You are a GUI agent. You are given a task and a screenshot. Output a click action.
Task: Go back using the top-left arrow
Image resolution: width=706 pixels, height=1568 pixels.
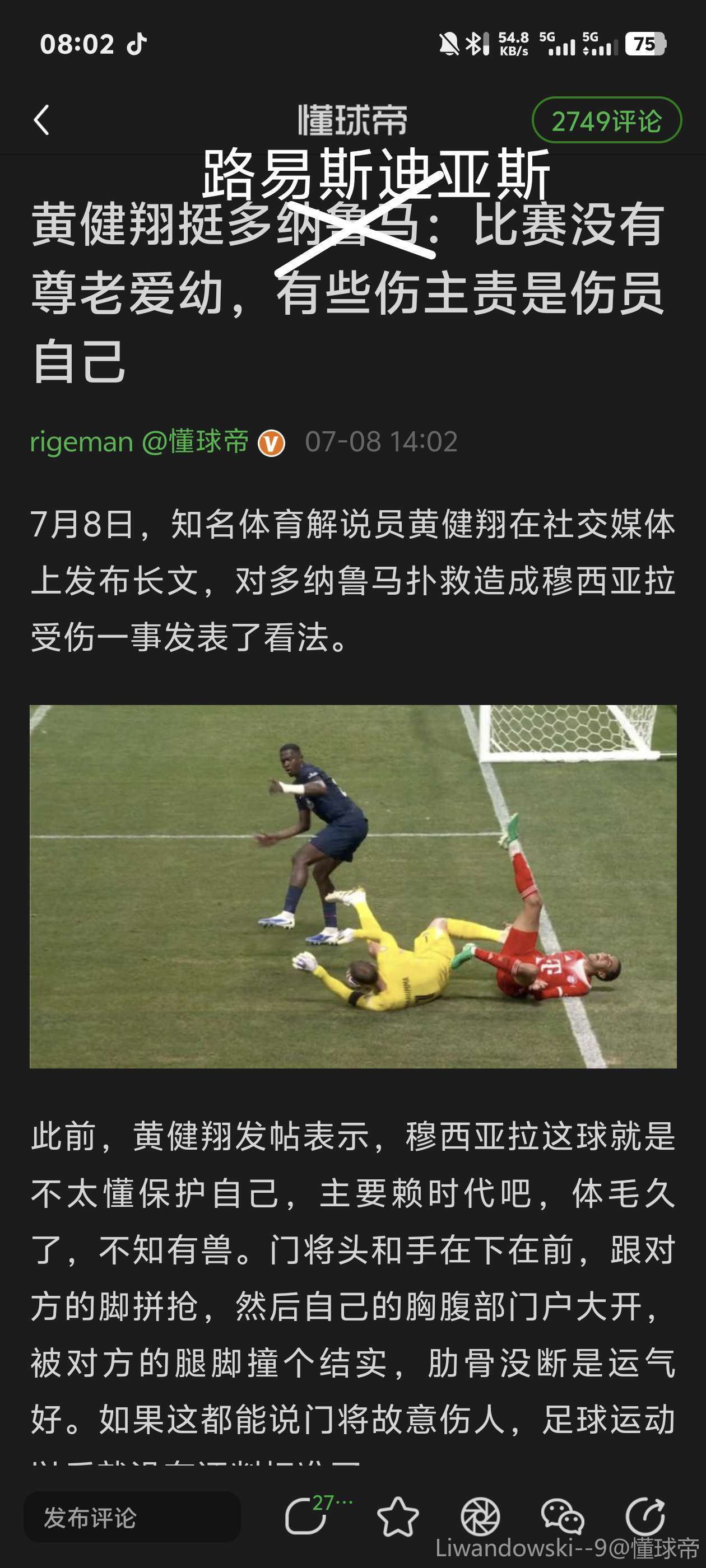pyautogui.click(x=41, y=120)
